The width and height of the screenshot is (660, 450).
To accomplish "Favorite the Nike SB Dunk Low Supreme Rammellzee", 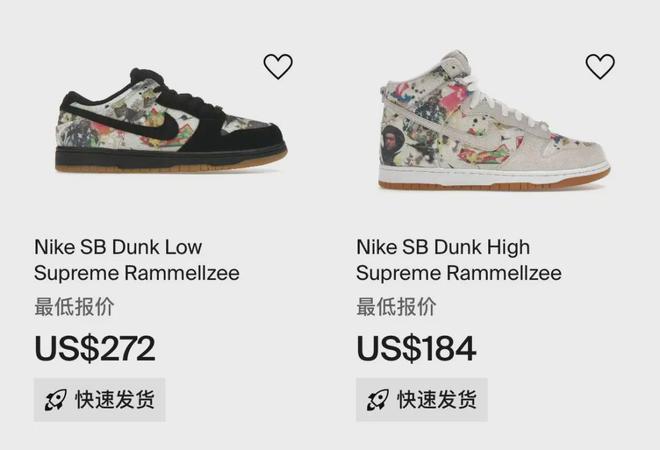I will [278, 67].
